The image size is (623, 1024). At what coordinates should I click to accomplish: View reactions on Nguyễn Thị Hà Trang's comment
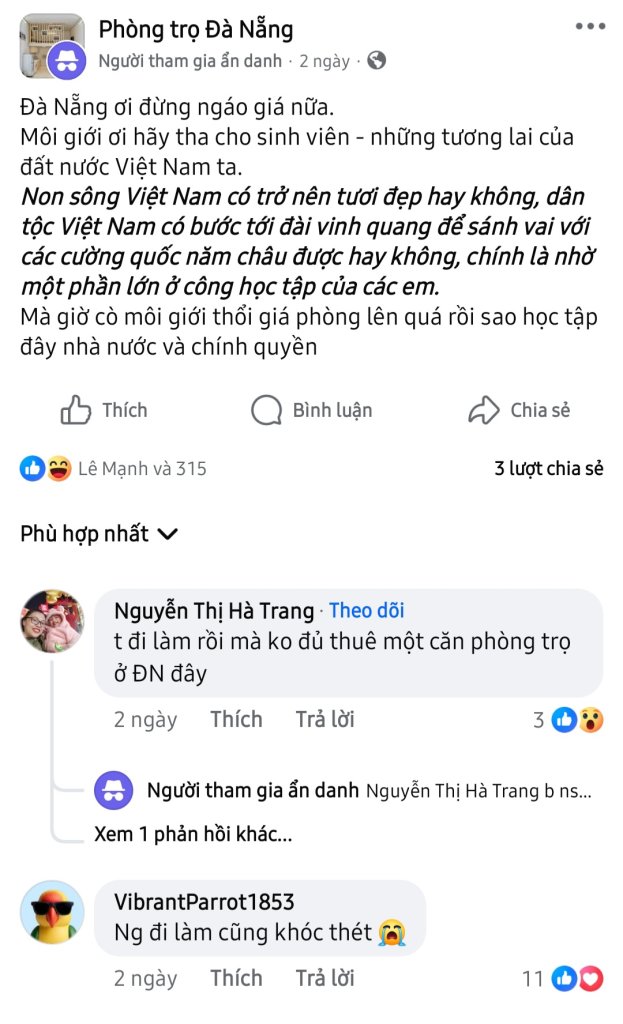pyautogui.click(x=567, y=720)
